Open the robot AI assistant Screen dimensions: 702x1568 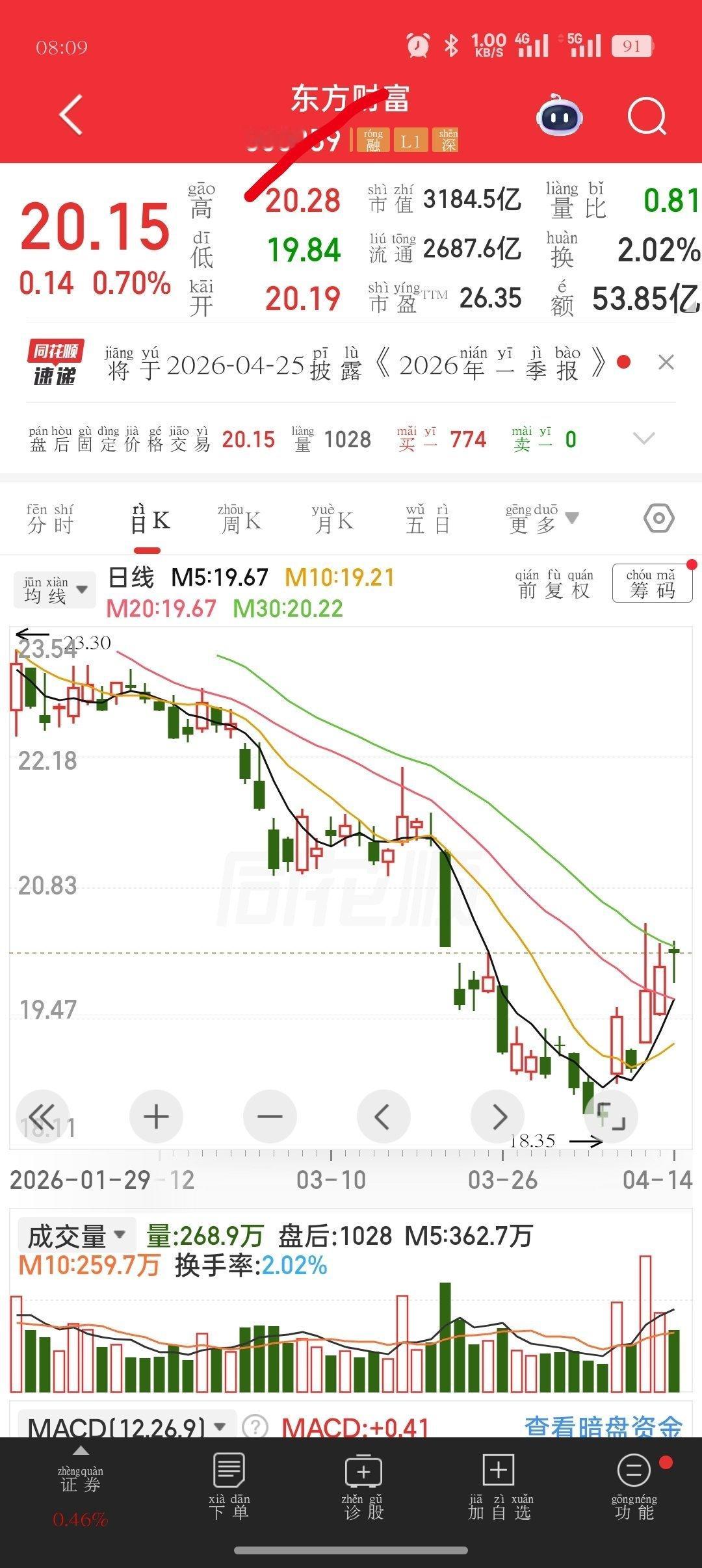[559, 117]
